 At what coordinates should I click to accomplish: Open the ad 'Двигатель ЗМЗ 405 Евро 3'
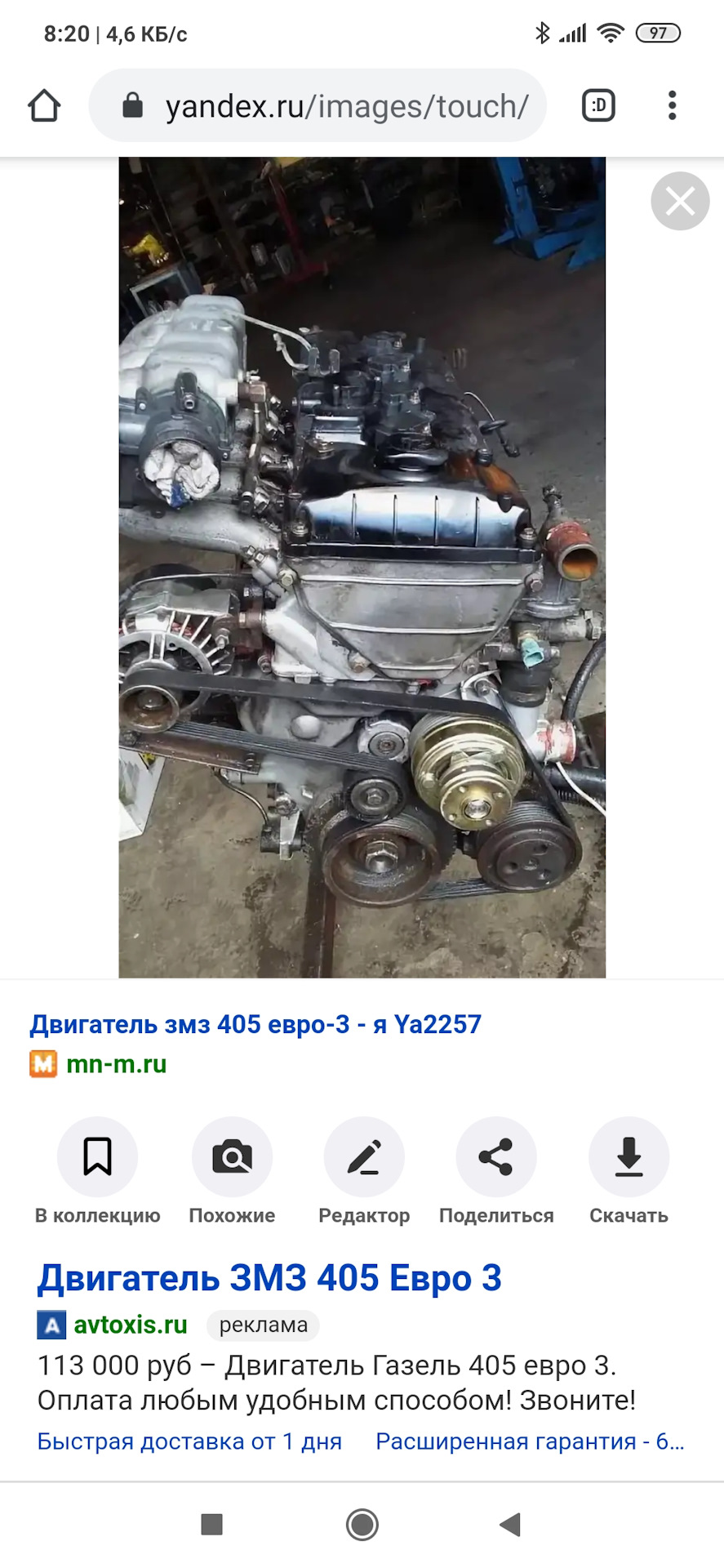(x=269, y=1278)
